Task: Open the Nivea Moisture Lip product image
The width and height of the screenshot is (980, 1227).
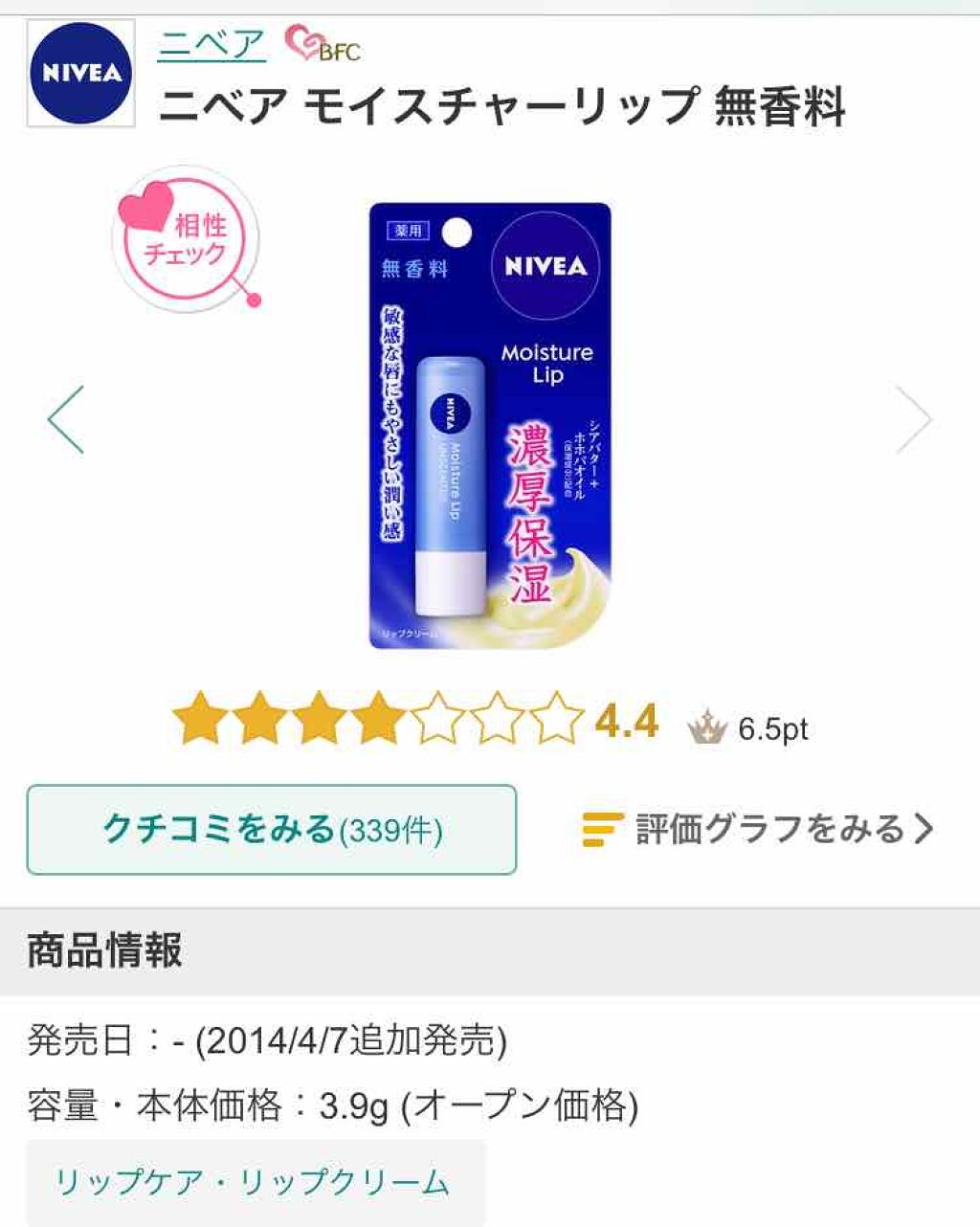Action: tap(490, 426)
